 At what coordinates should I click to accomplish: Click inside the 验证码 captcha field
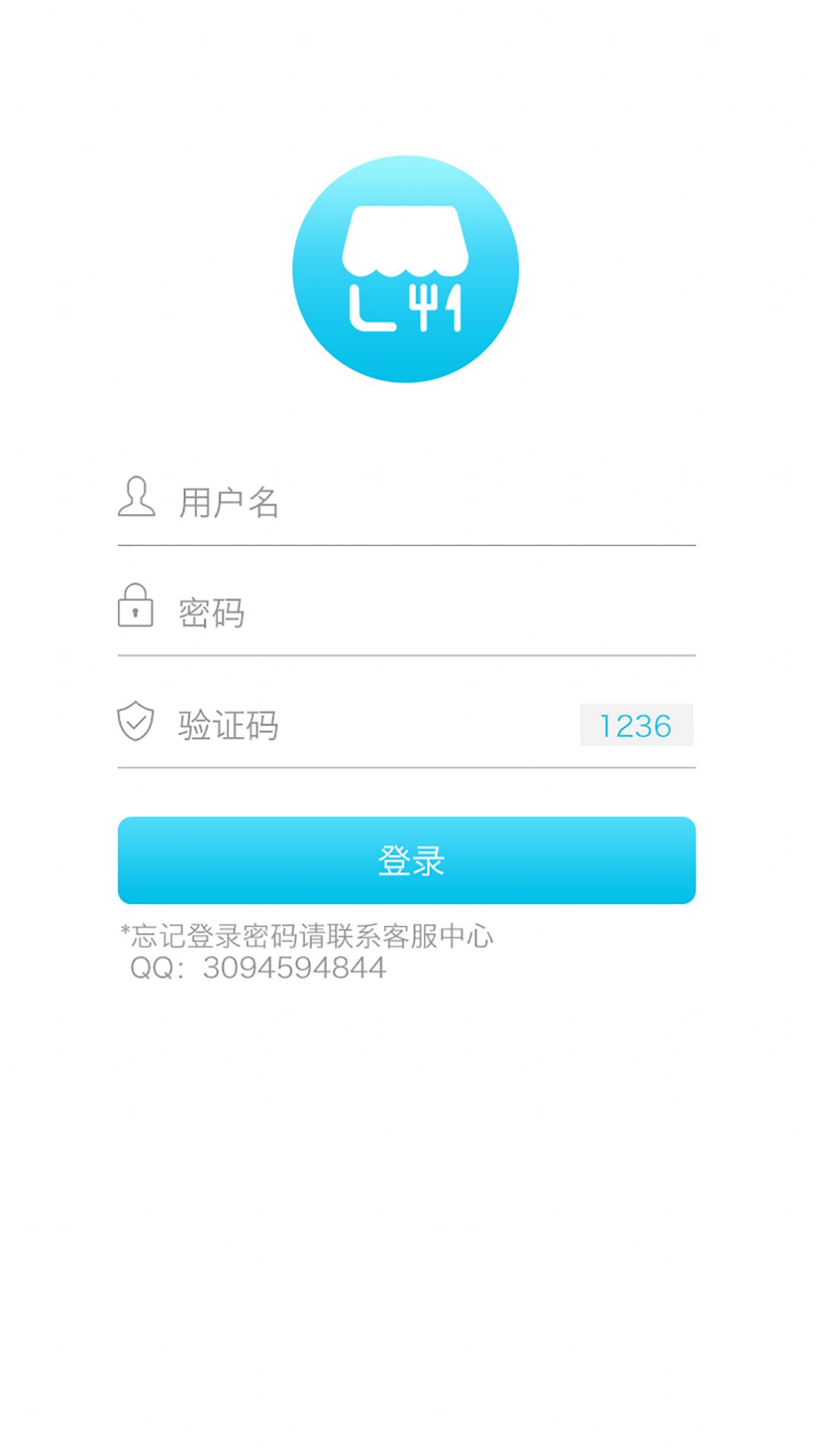tap(343, 725)
